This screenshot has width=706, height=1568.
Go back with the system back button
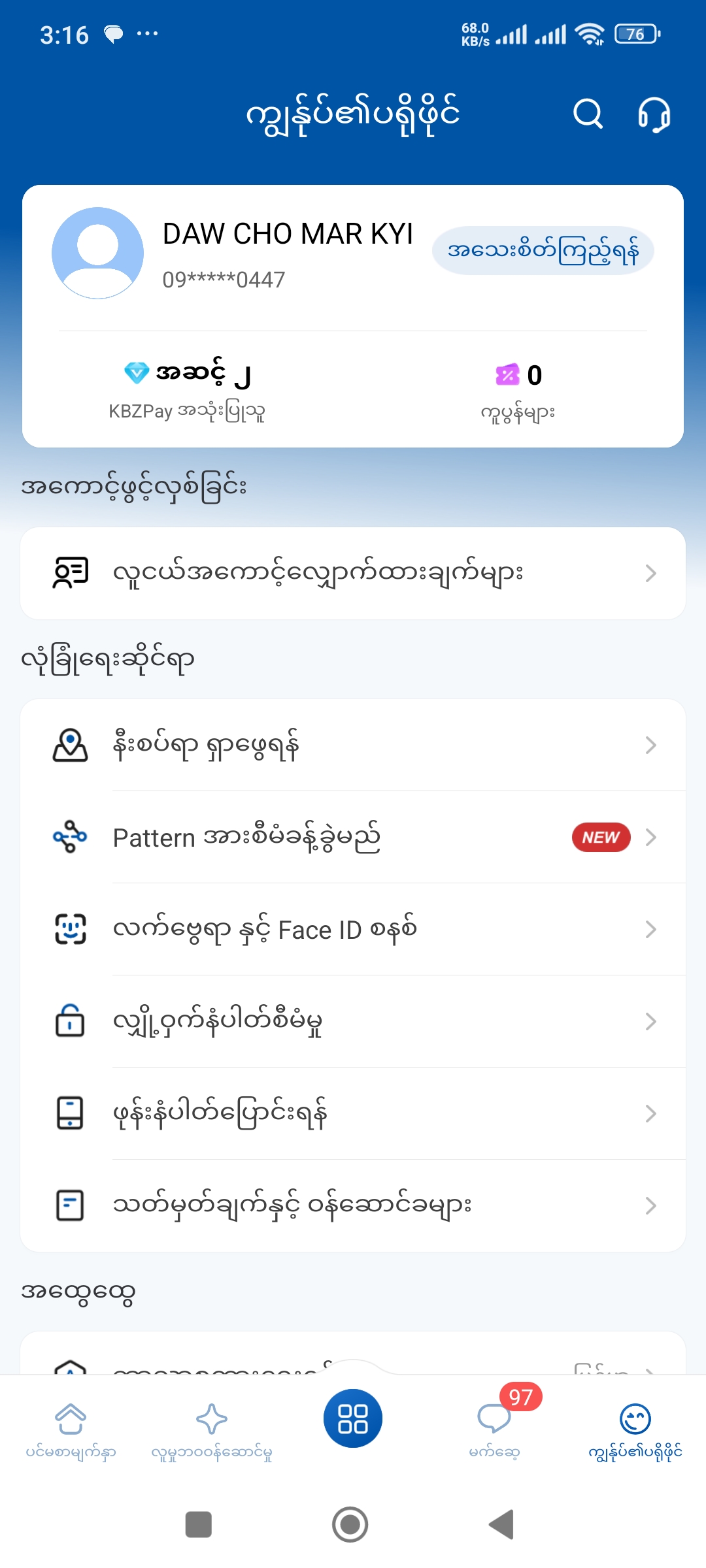coord(501,1524)
